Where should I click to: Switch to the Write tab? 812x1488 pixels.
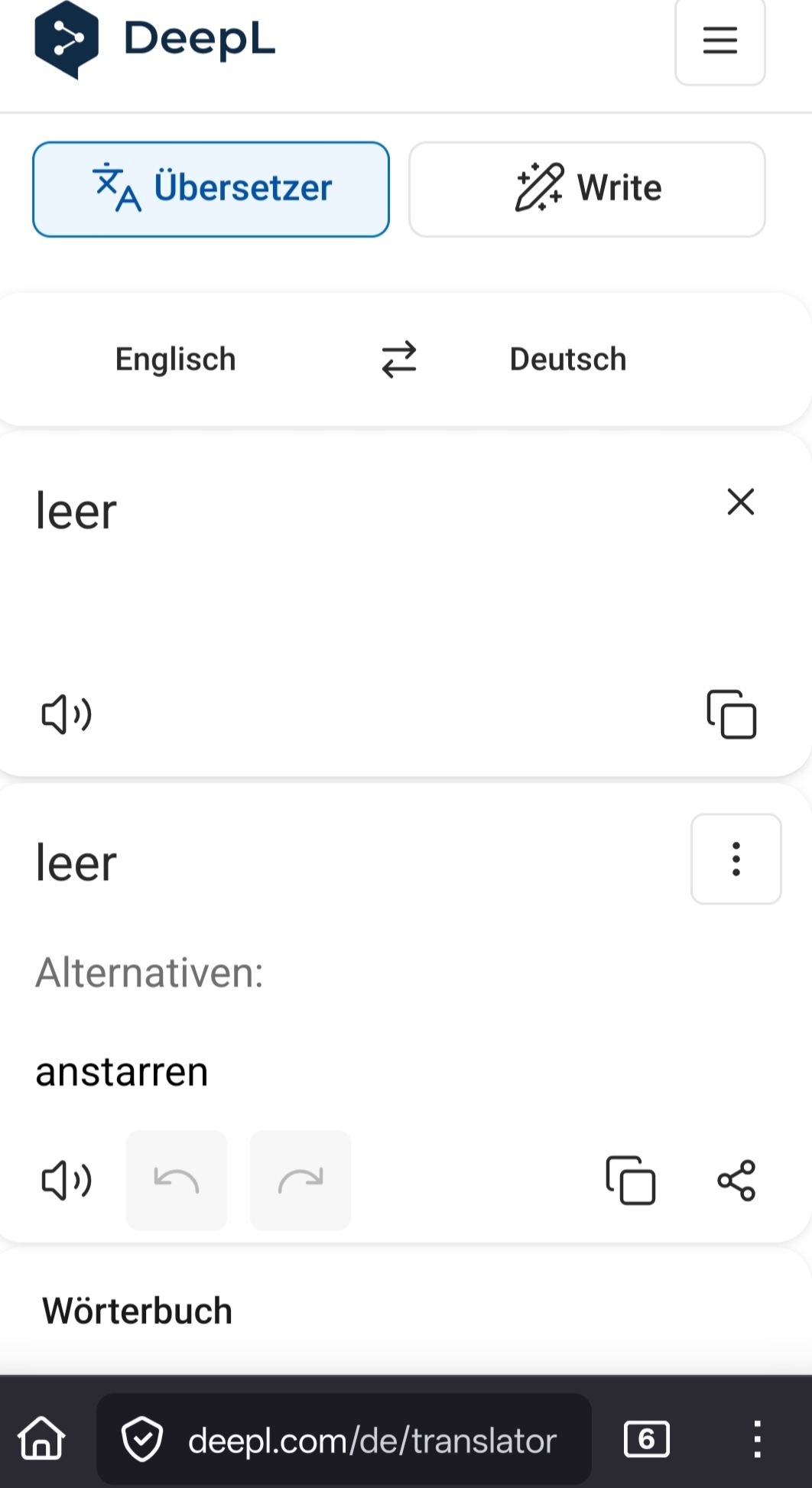pos(586,189)
